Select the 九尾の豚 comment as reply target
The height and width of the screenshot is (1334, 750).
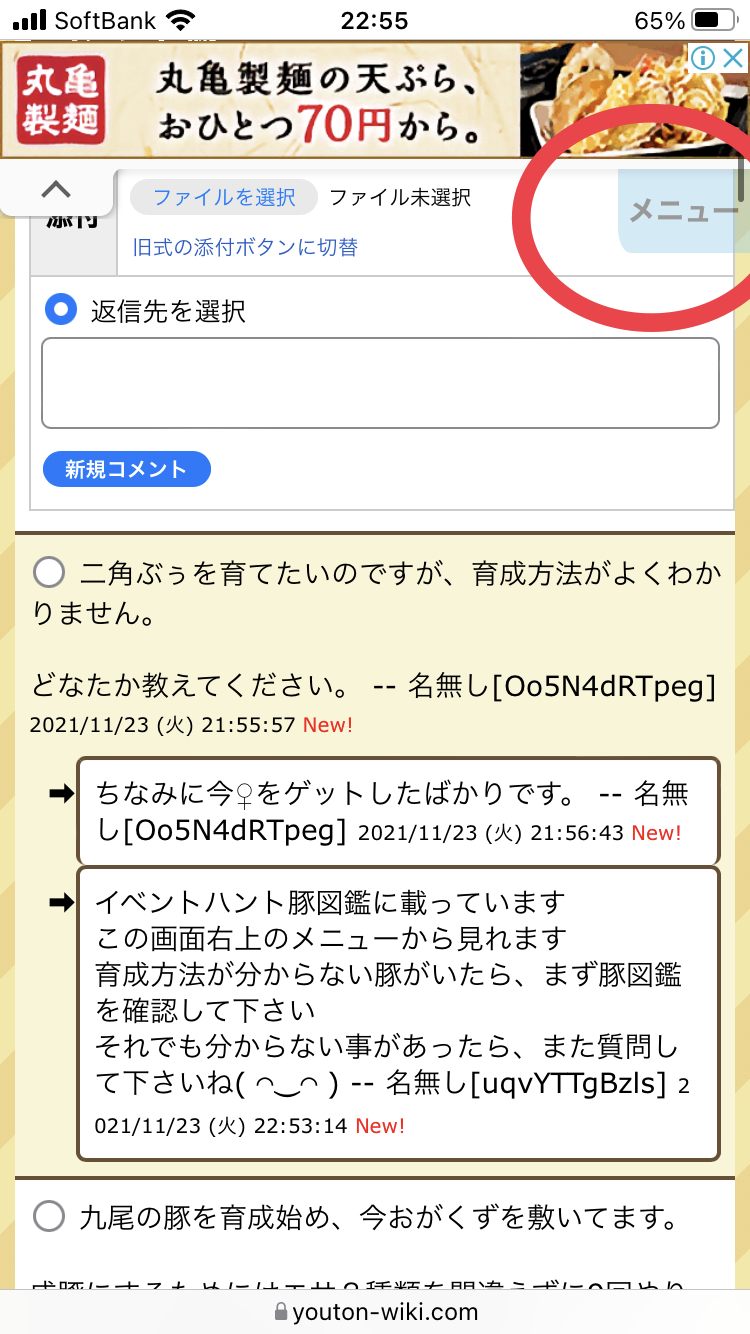[50, 1217]
